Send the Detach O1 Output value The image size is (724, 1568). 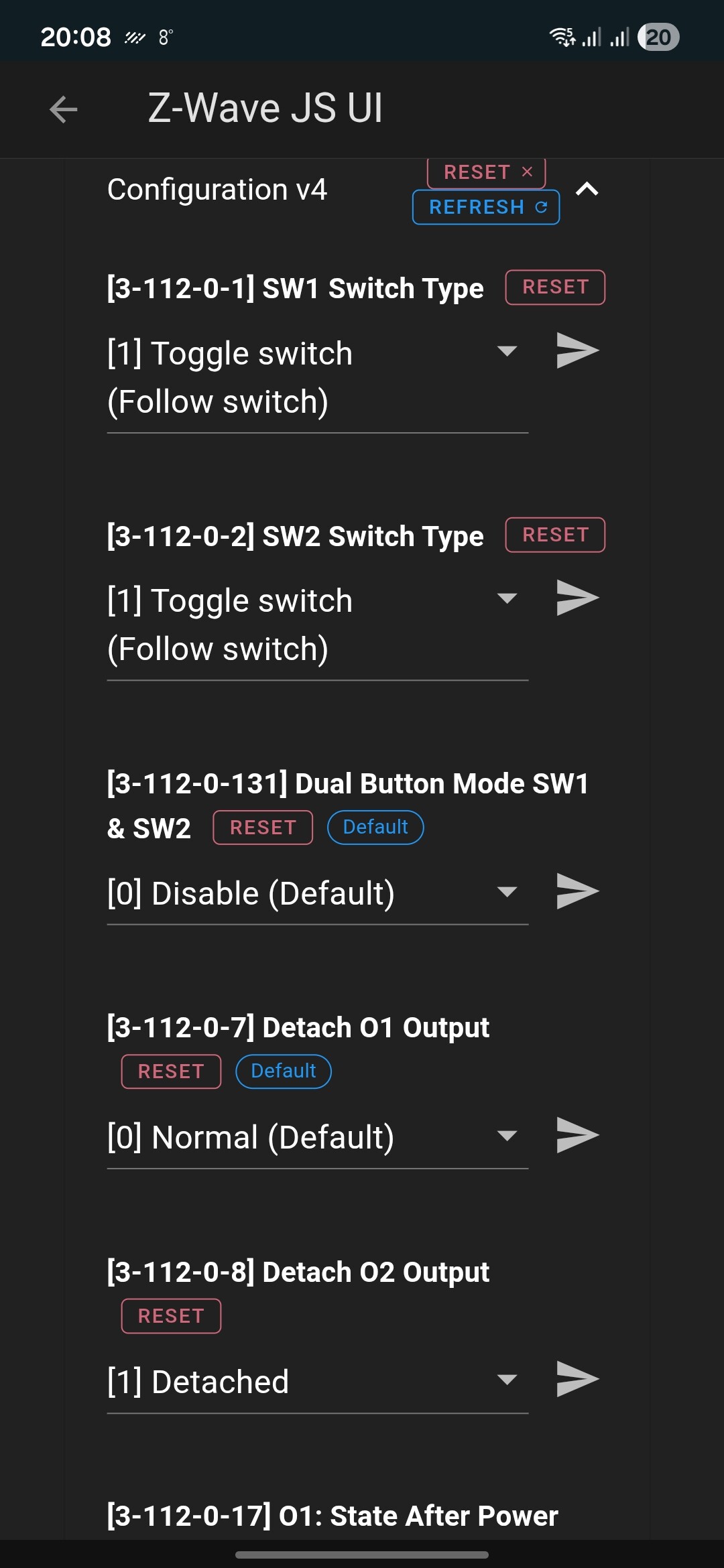[577, 1136]
